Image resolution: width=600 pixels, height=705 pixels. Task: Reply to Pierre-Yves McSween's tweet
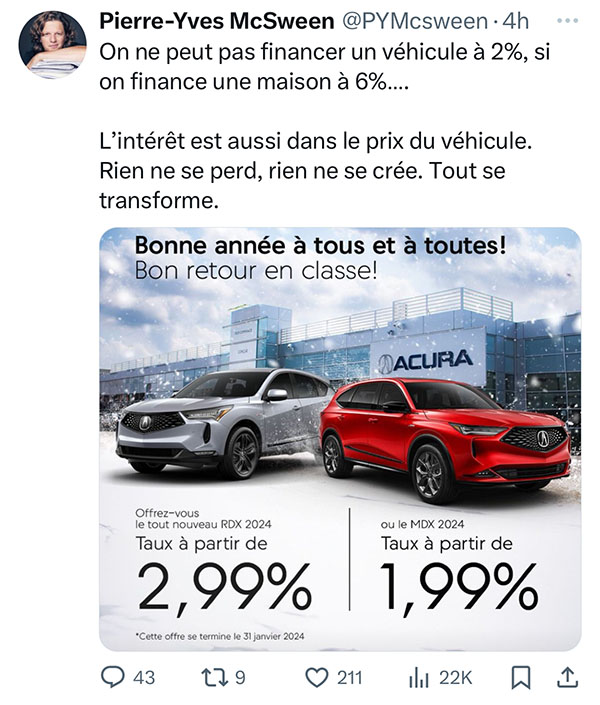[x=128, y=678]
